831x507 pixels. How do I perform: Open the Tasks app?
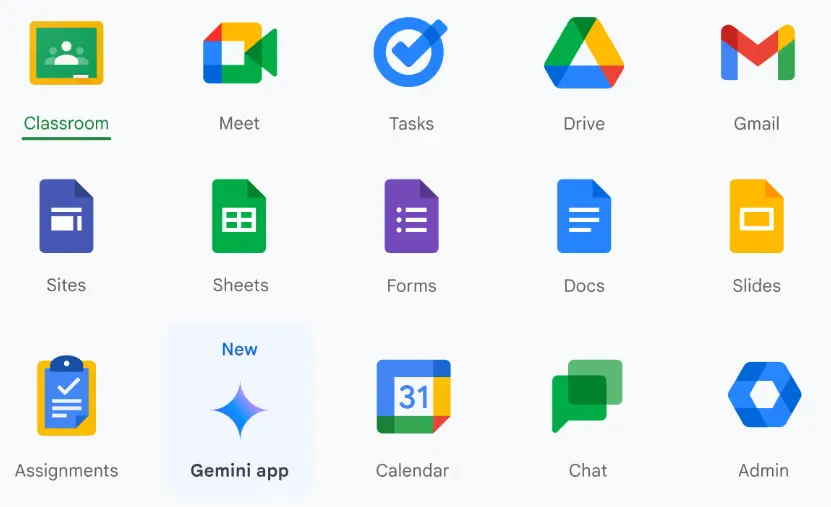click(x=410, y=54)
